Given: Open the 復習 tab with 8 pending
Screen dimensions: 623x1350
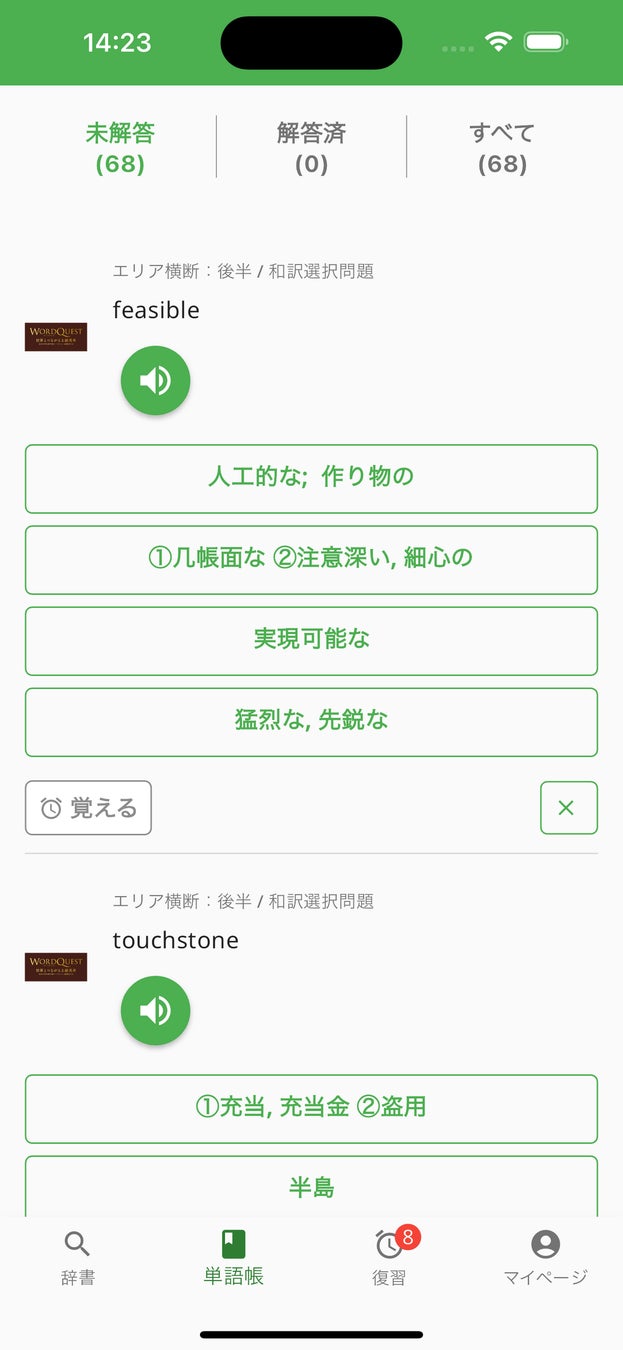Looking at the screenshot, I should coord(389,1258).
